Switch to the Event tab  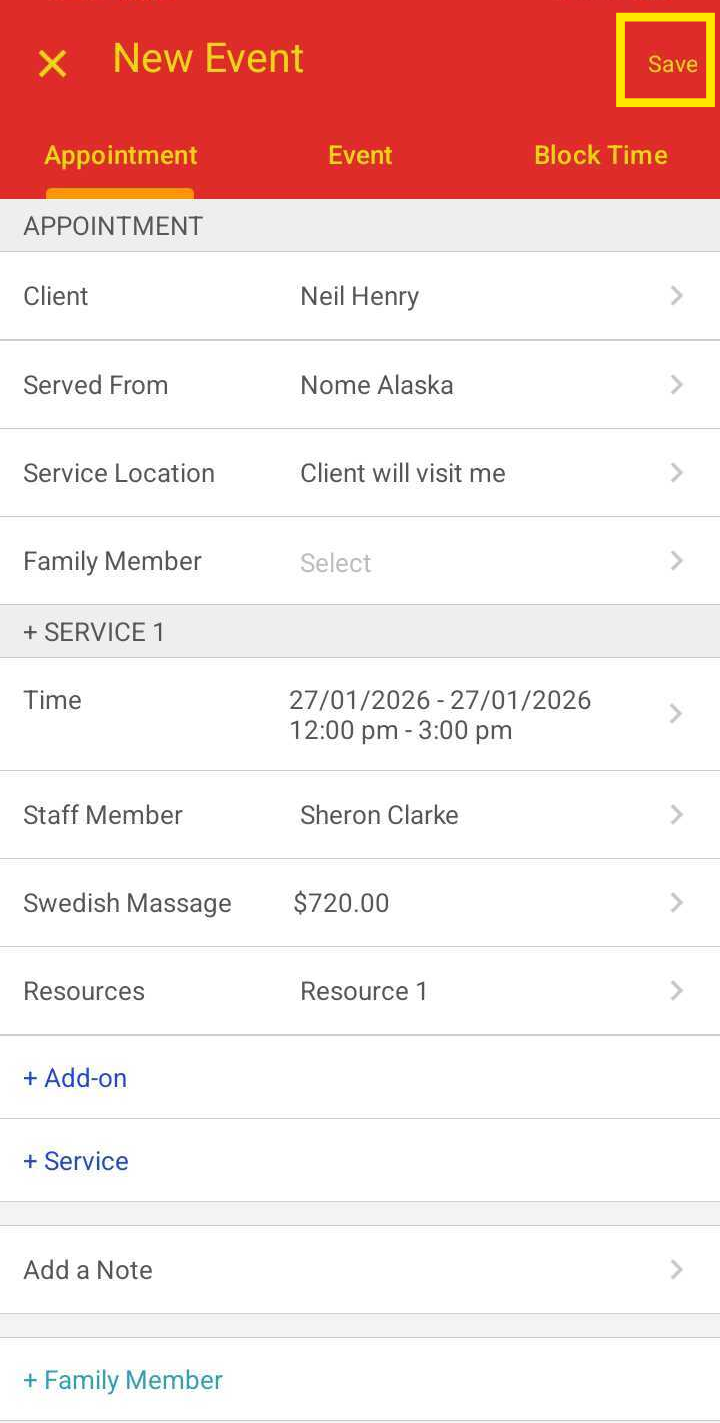[360, 156]
